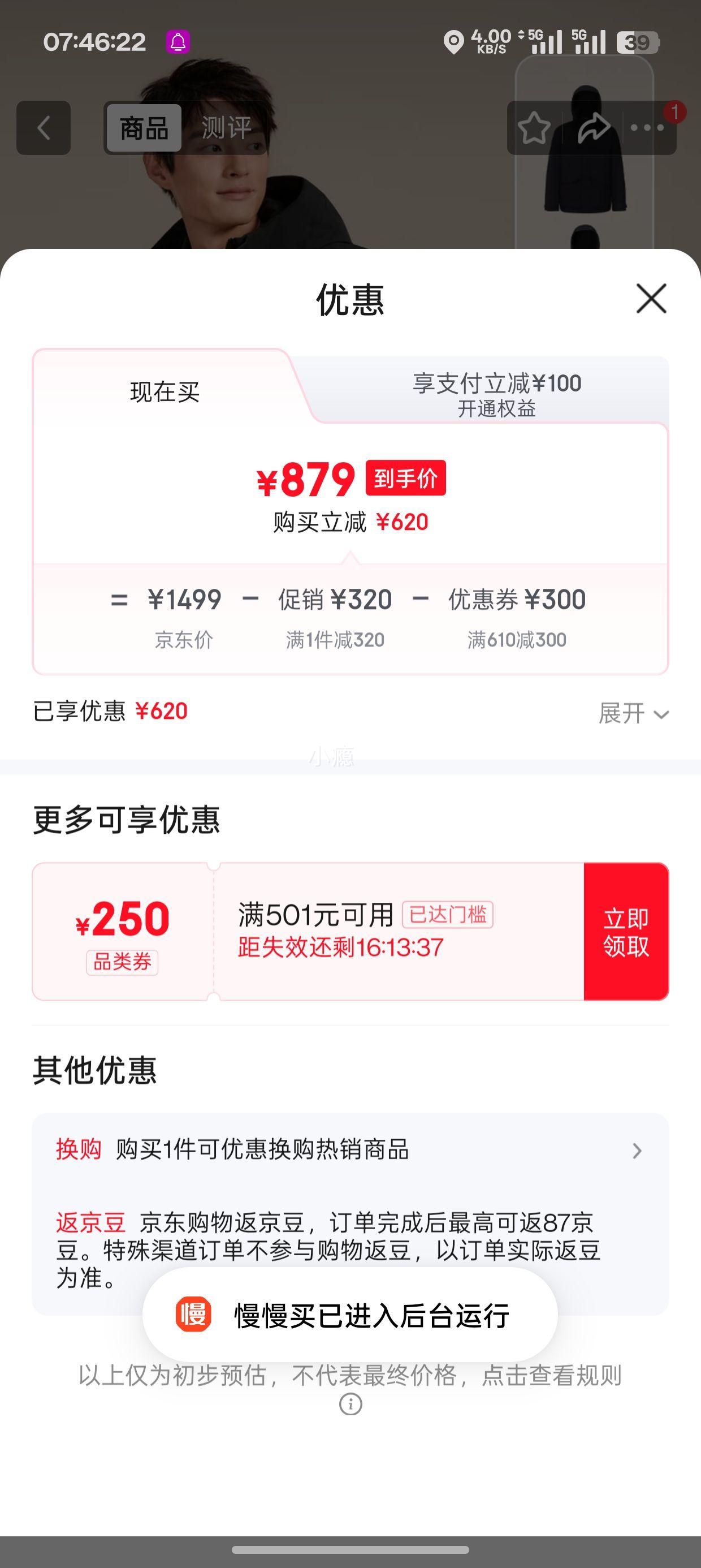Click the back arrow at top left

43,126
